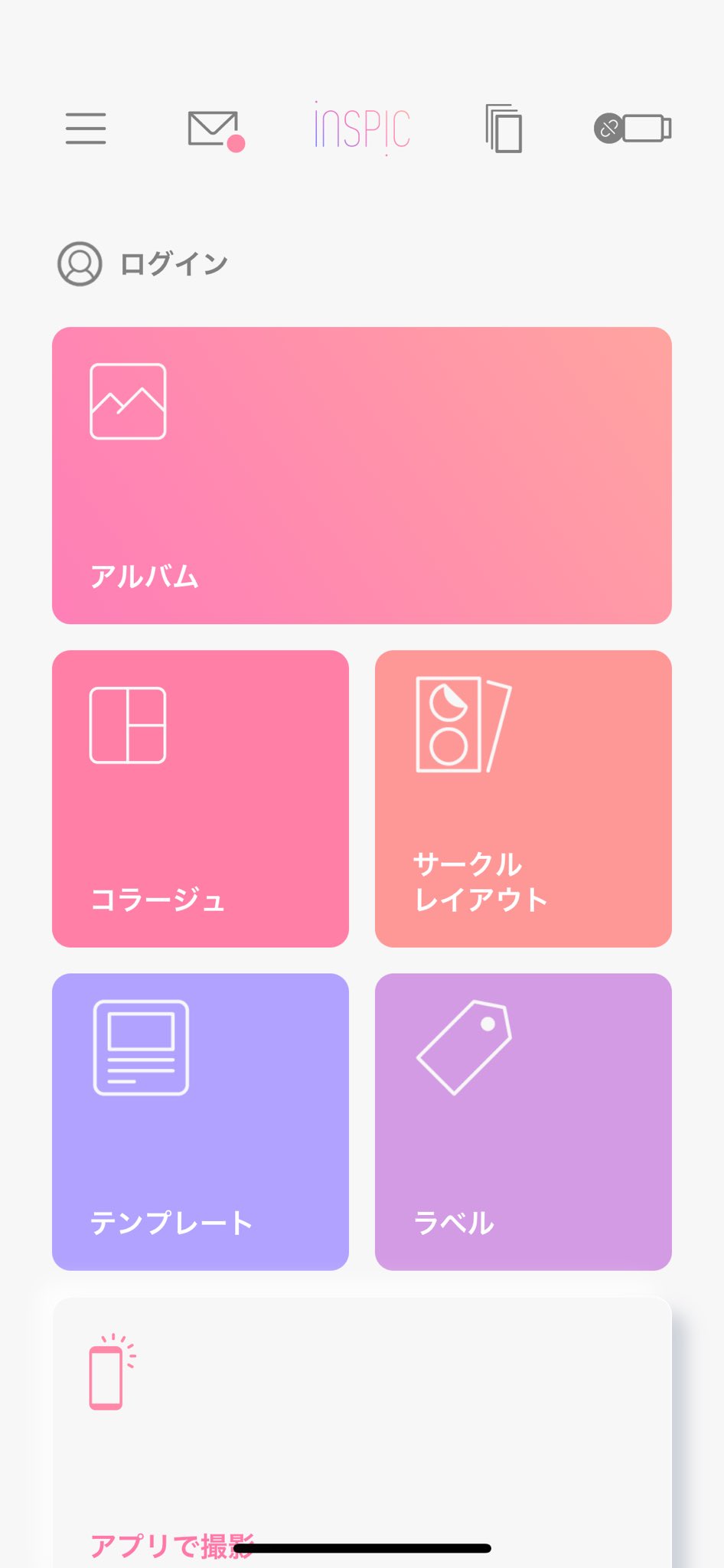This screenshot has width=724, height=1568.
Task: Choose the ラベル card
Action: pyautogui.click(x=523, y=1122)
